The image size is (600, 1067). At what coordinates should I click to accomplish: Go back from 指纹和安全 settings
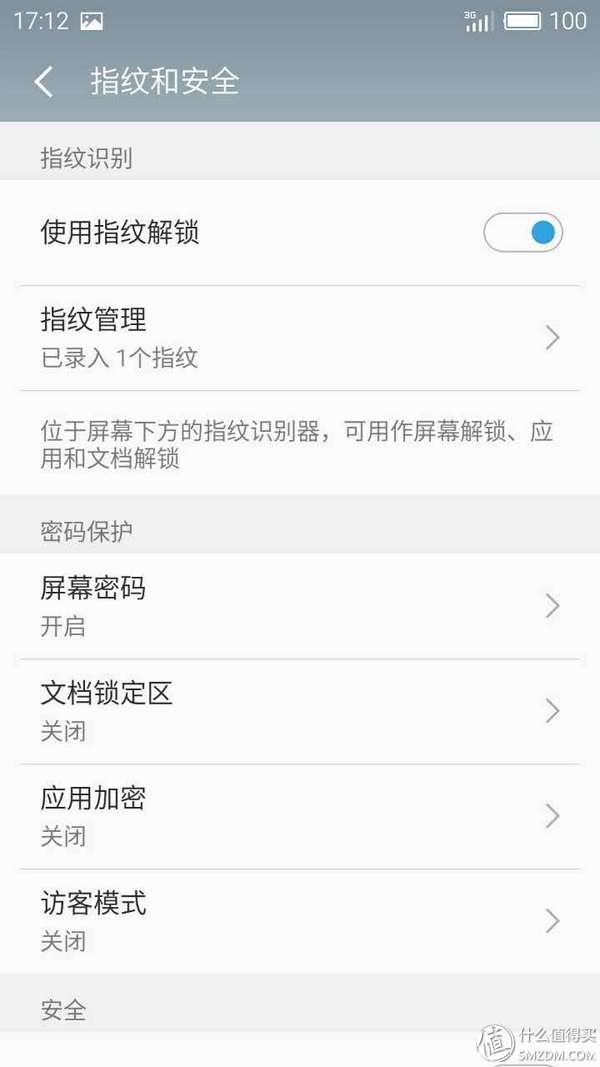coord(44,81)
